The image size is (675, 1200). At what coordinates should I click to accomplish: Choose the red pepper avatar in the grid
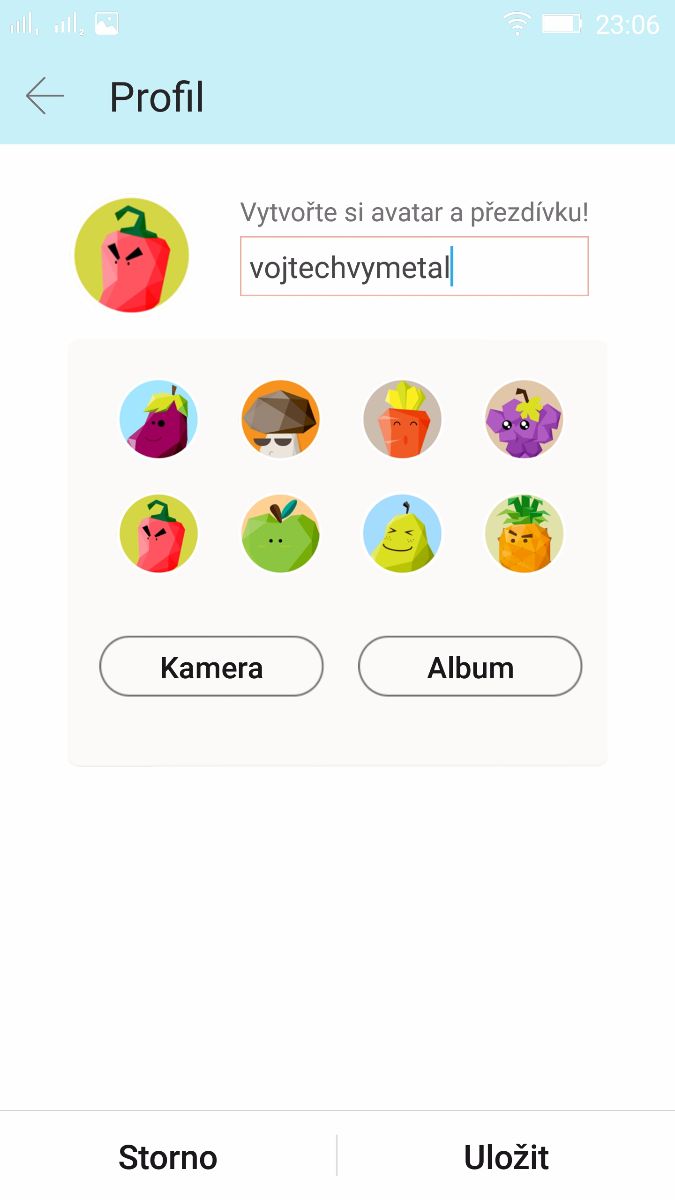pos(158,533)
